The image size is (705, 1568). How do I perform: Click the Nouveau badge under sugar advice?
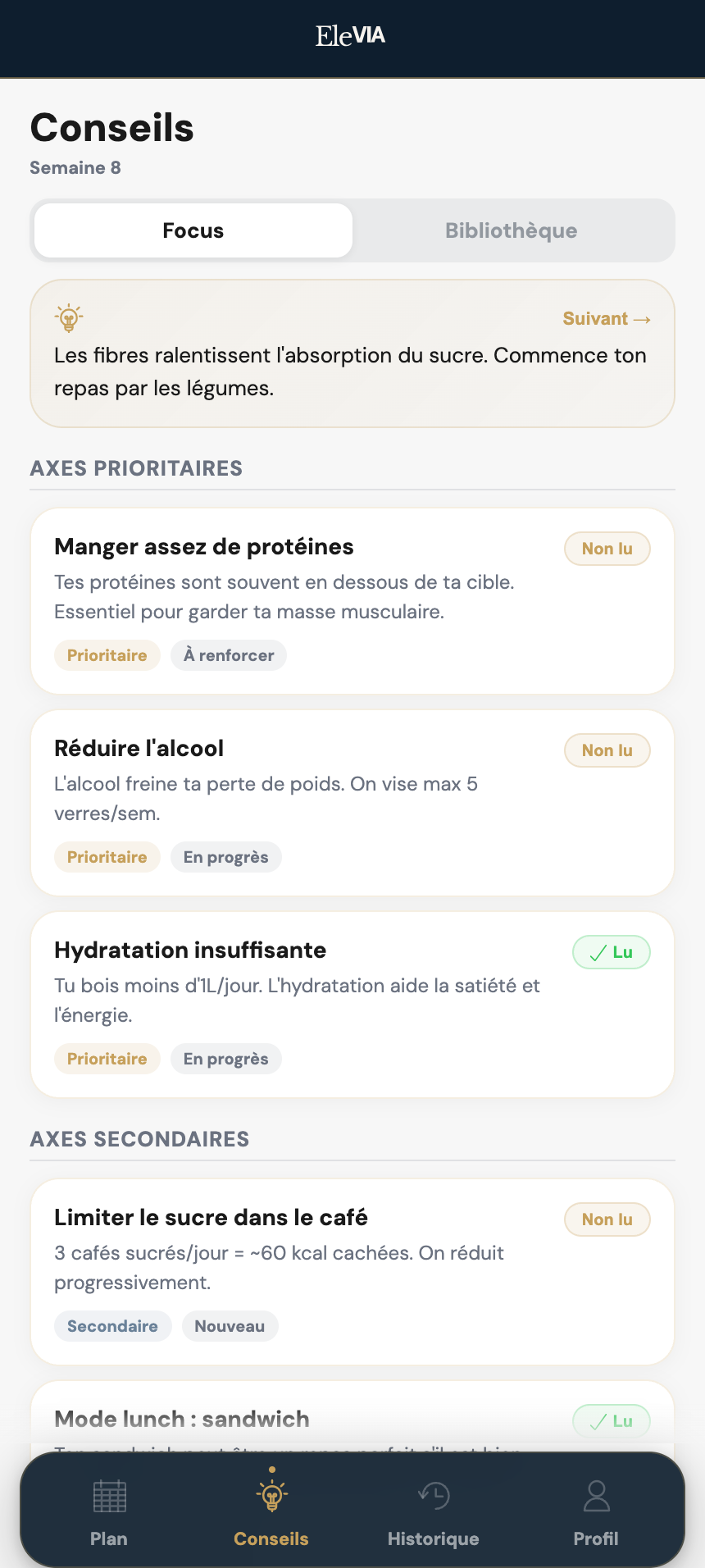click(230, 1325)
